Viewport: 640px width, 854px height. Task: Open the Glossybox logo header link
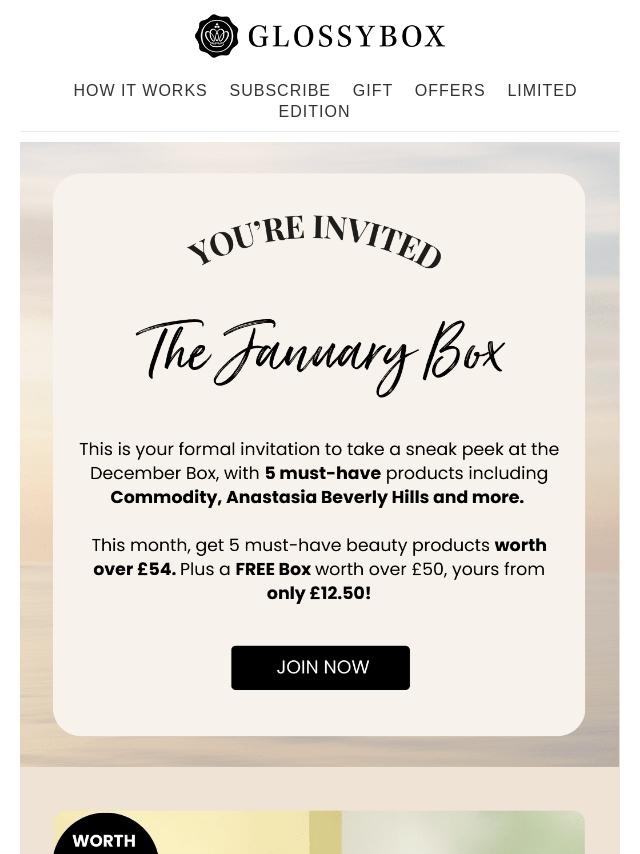(x=320, y=37)
